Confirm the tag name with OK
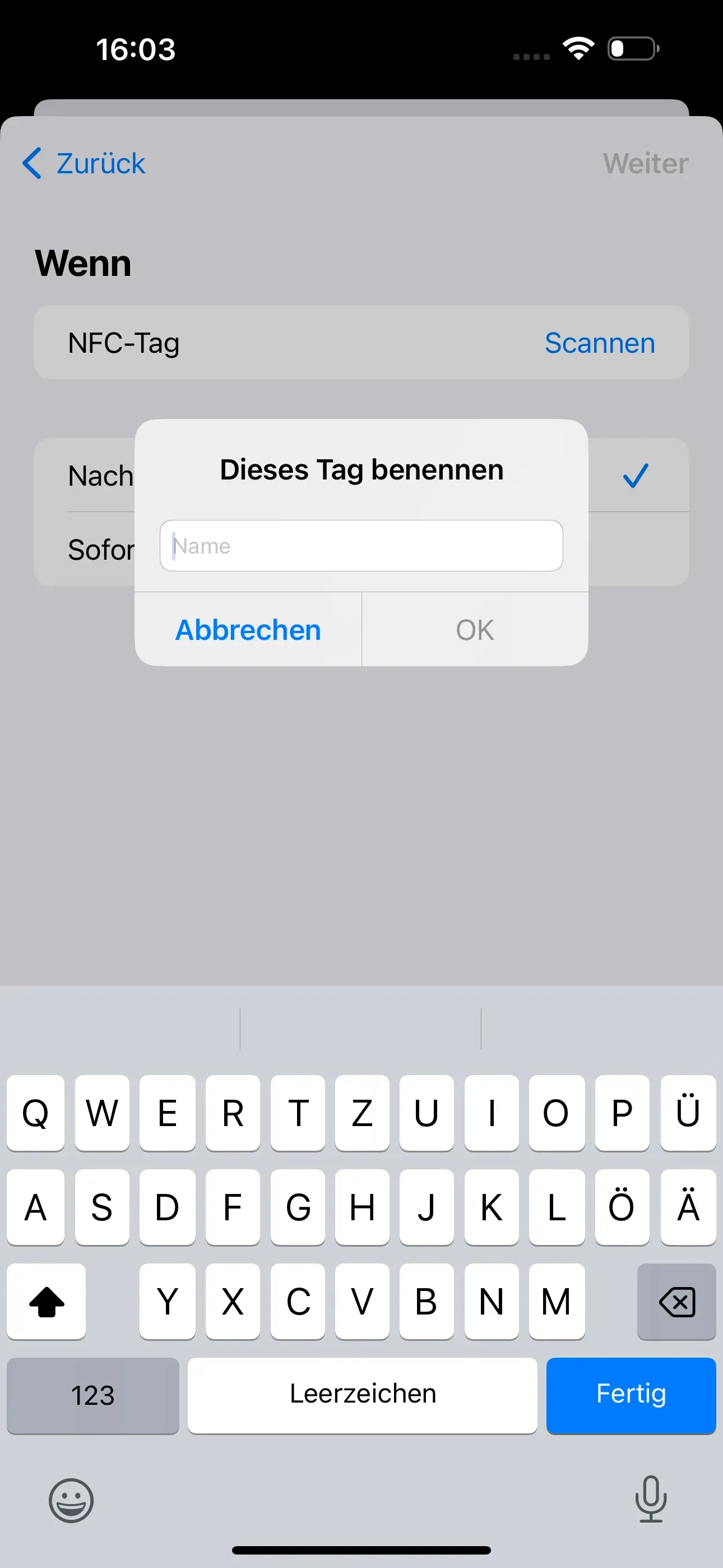This screenshot has height=1568, width=723. coord(475,629)
